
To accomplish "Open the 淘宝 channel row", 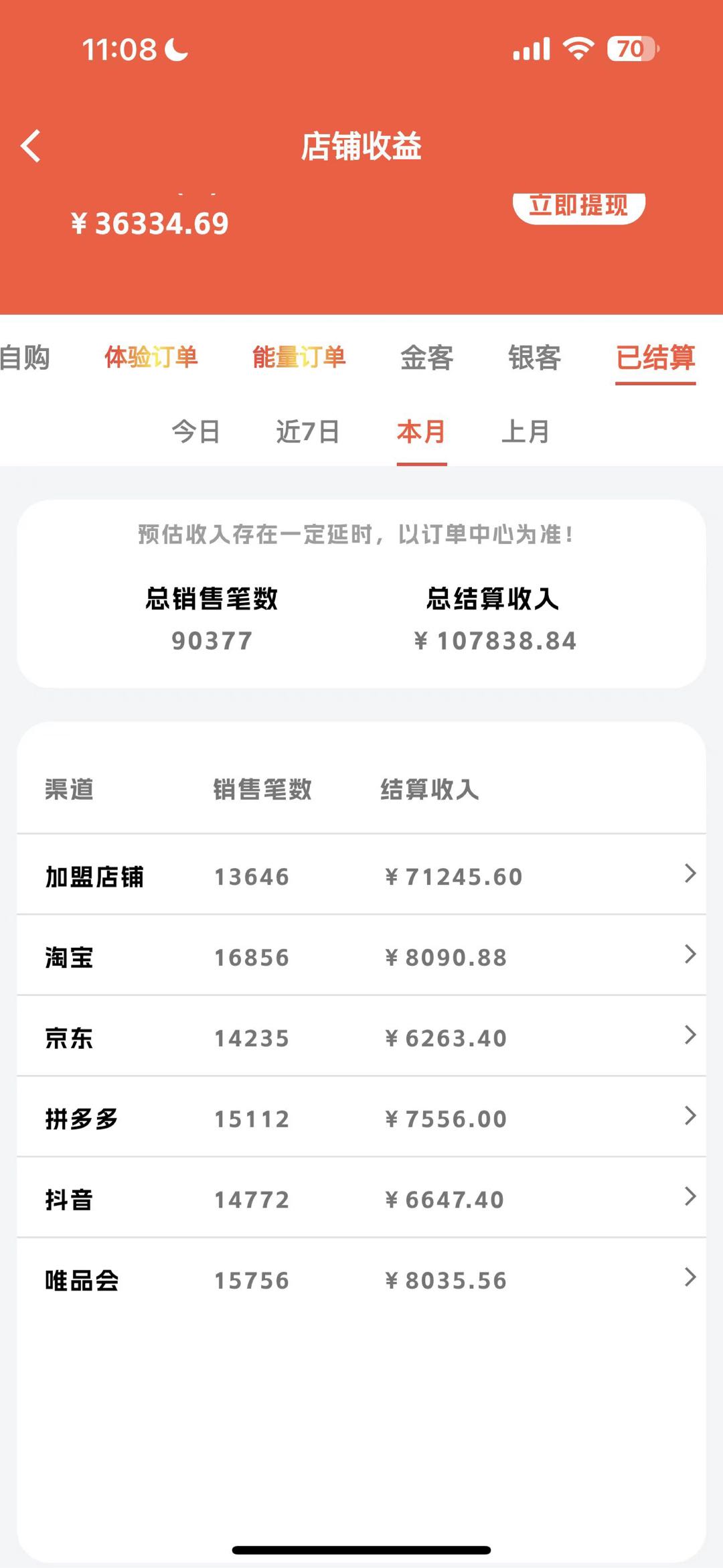I will coord(361,956).
